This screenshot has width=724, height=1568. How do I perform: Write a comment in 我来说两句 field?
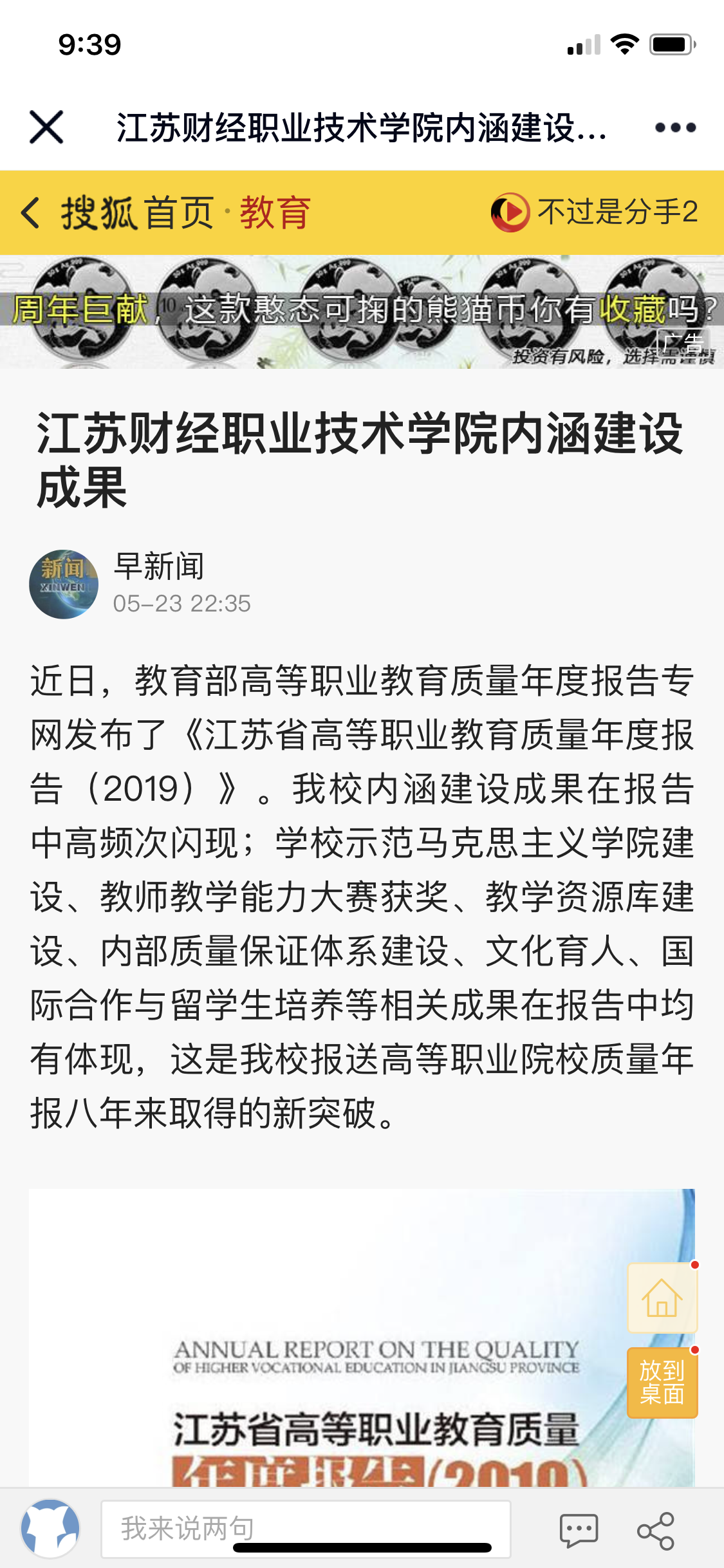[x=306, y=1529]
